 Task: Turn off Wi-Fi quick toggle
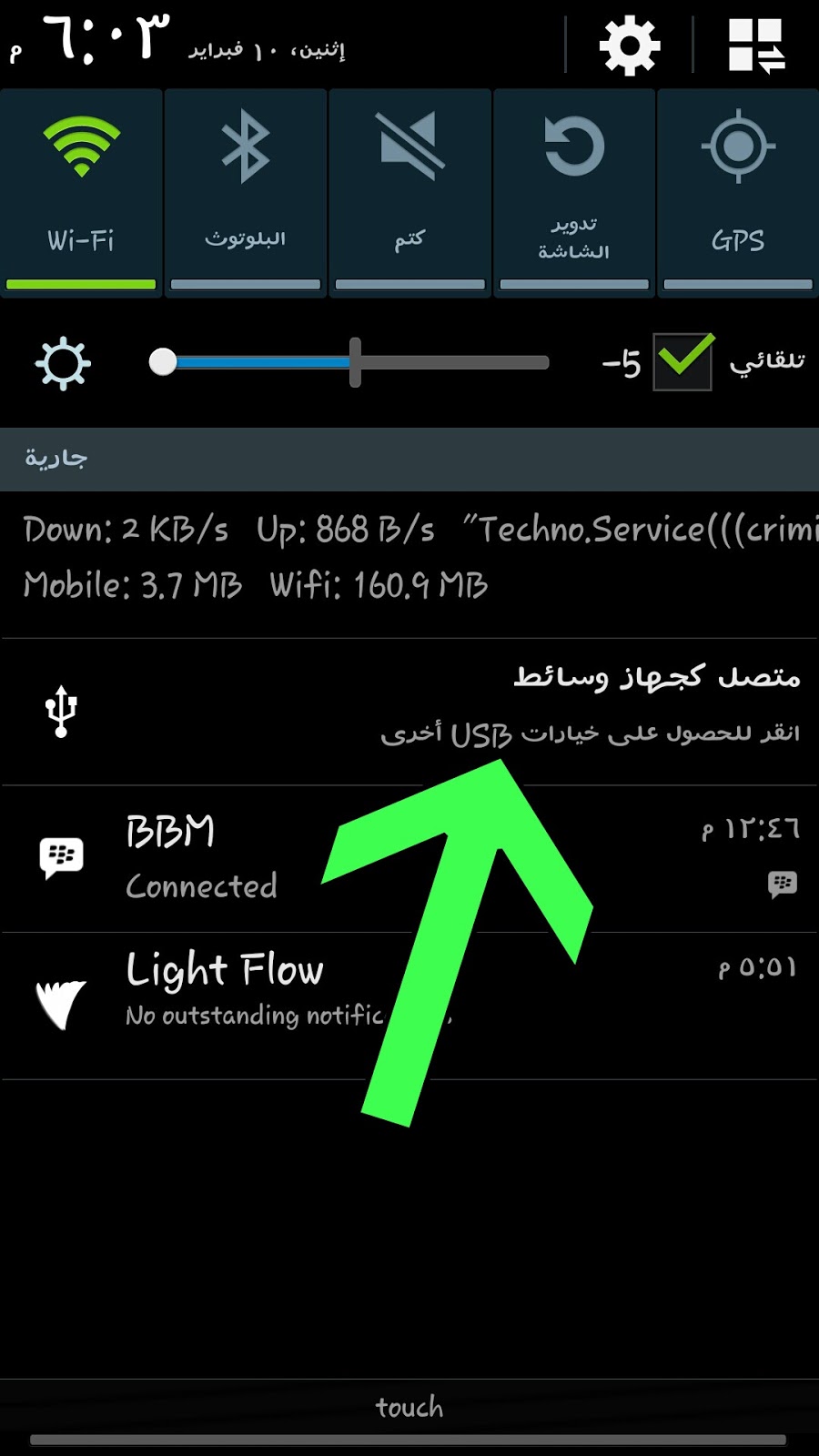pyautogui.click(x=81, y=191)
